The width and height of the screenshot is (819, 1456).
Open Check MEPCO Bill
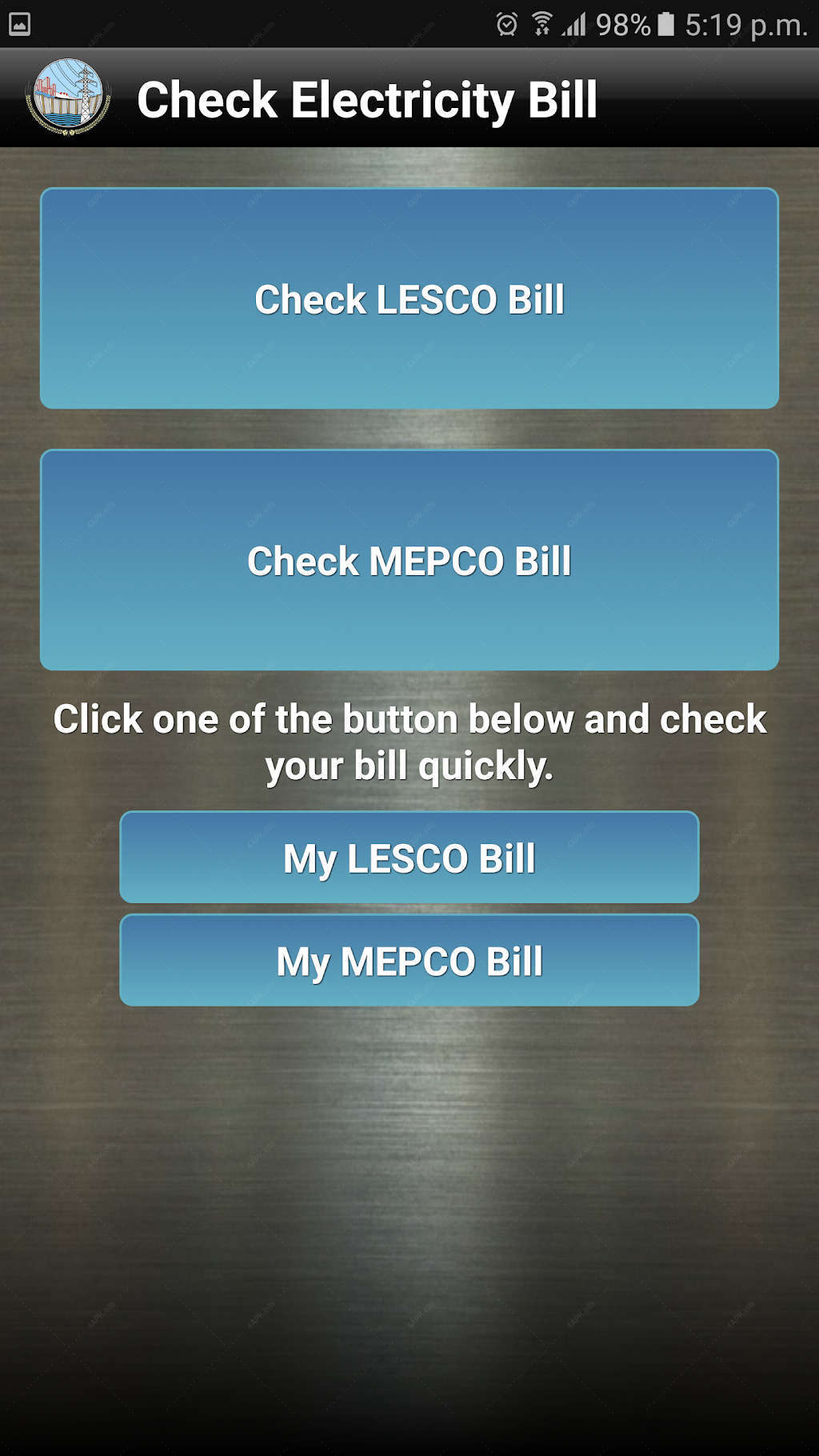point(409,560)
